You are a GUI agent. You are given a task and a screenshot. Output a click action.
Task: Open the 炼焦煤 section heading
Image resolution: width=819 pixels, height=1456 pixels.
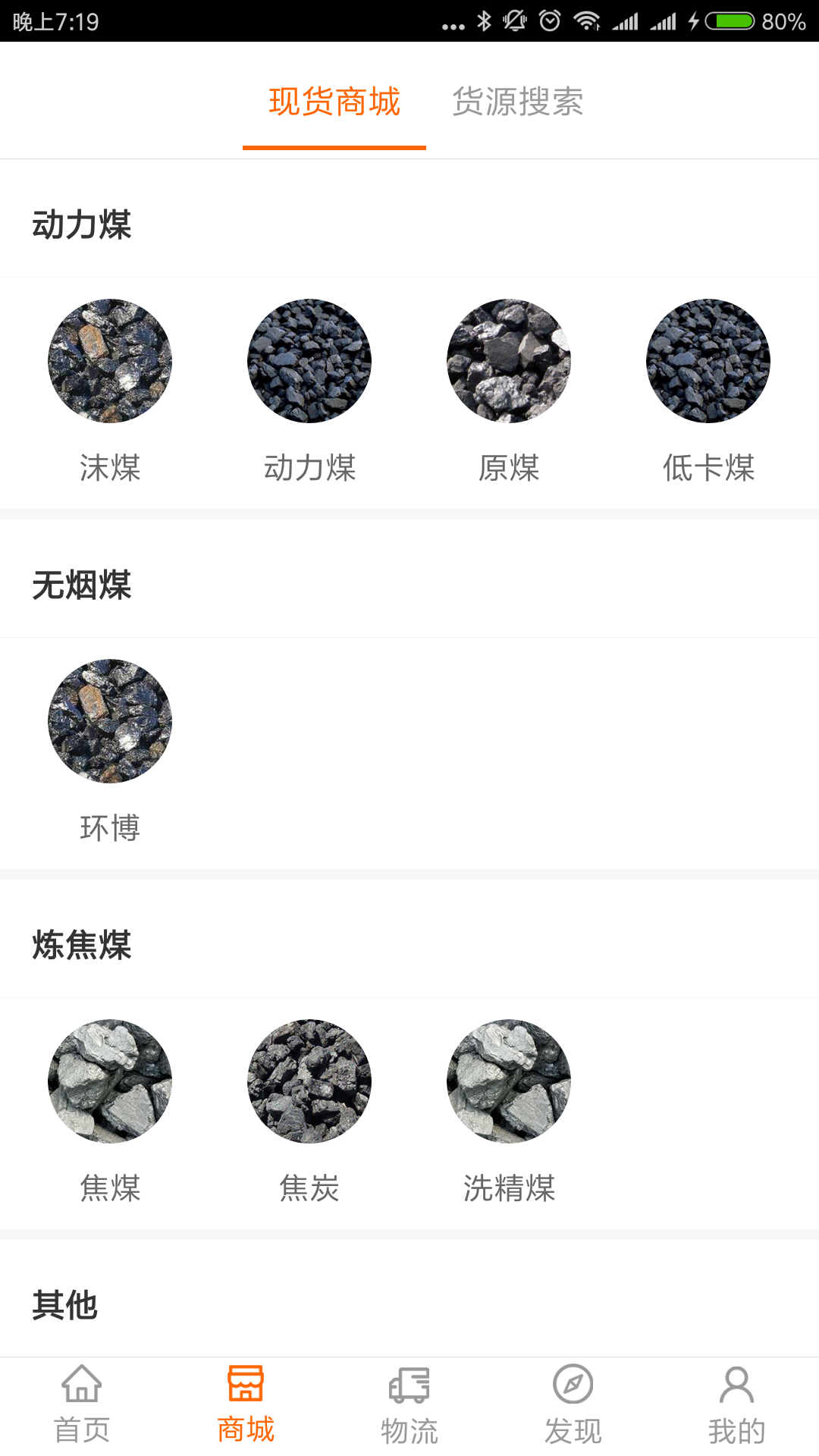(81, 945)
